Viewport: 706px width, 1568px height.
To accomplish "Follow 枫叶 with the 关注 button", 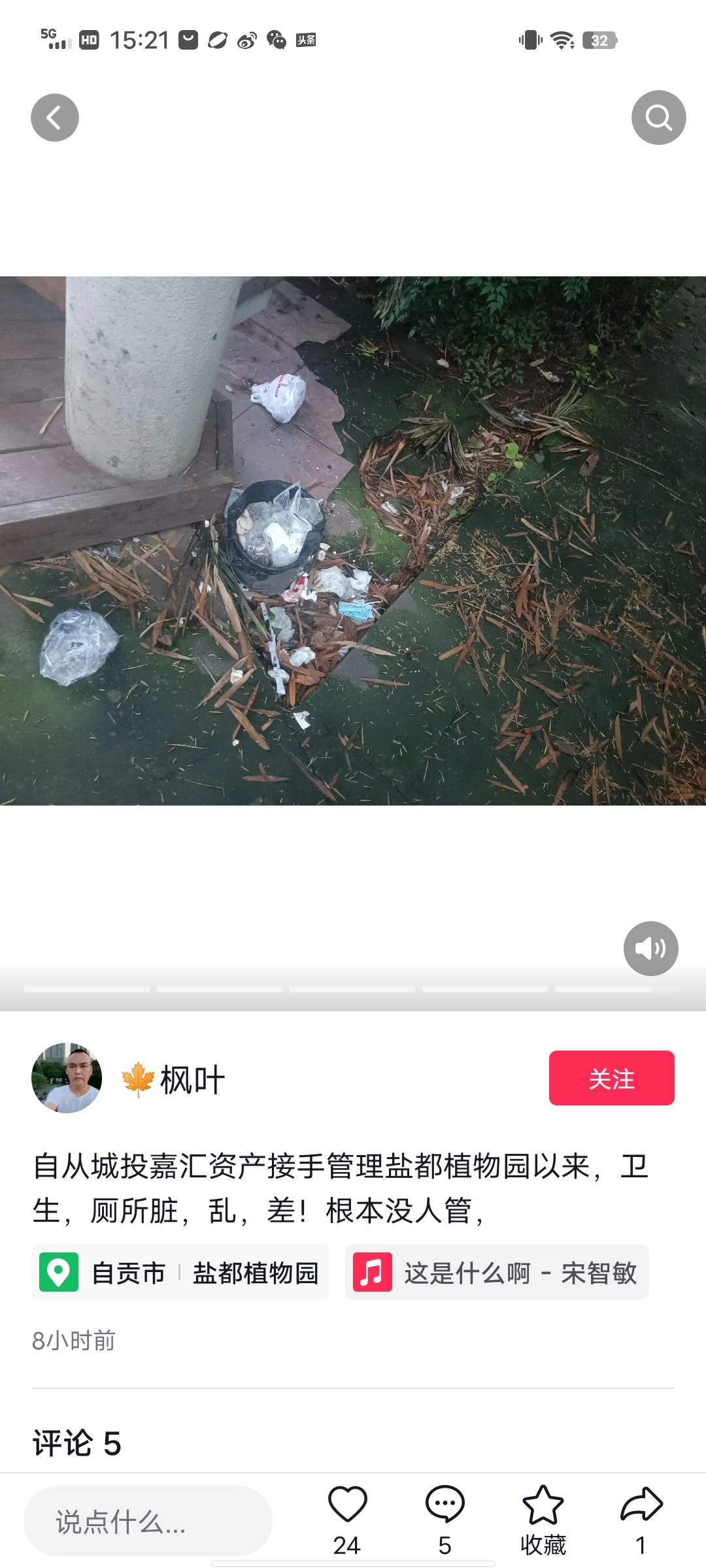I will coord(611,1078).
